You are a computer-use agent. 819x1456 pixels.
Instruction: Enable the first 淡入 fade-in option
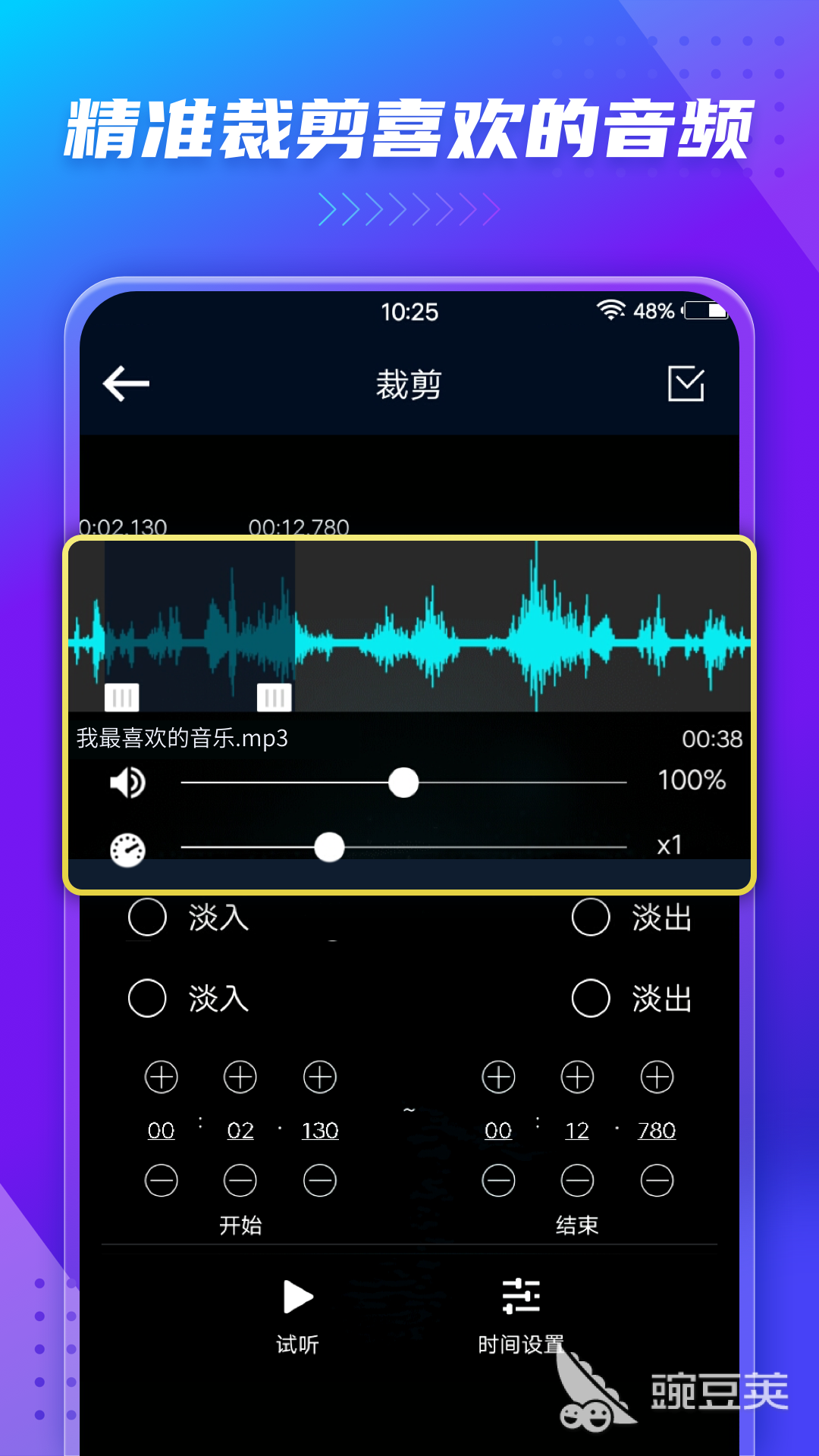tap(149, 917)
